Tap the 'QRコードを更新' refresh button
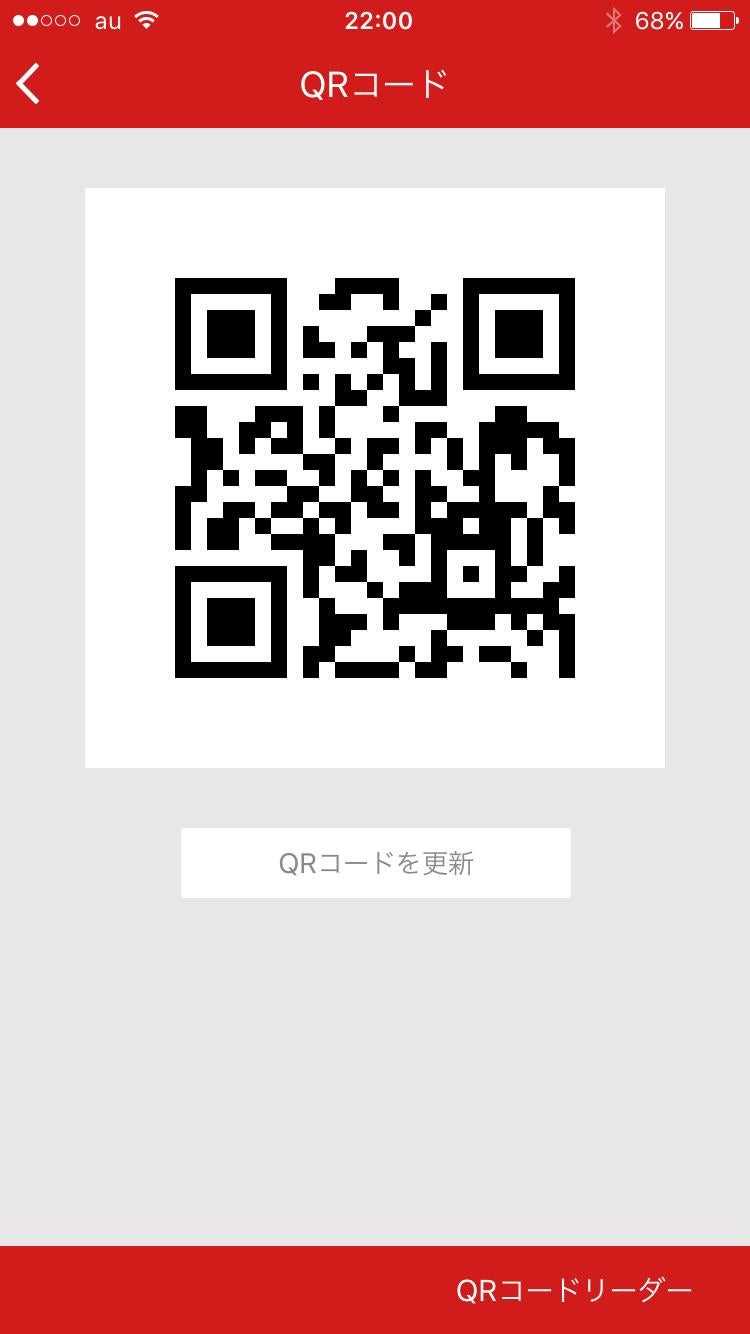This screenshot has width=750, height=1334. 375,862
